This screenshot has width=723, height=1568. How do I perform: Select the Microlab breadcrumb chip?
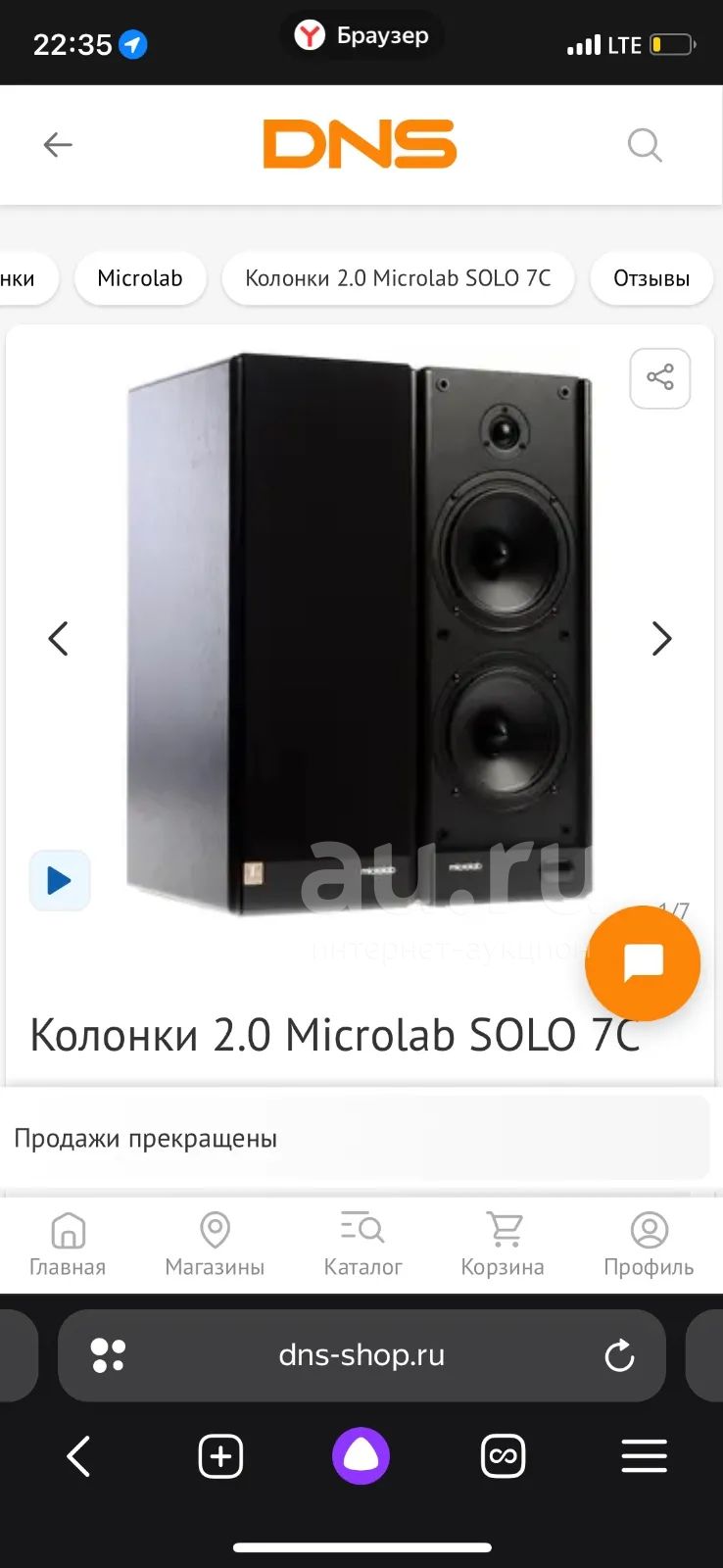(x=140, y=278)
